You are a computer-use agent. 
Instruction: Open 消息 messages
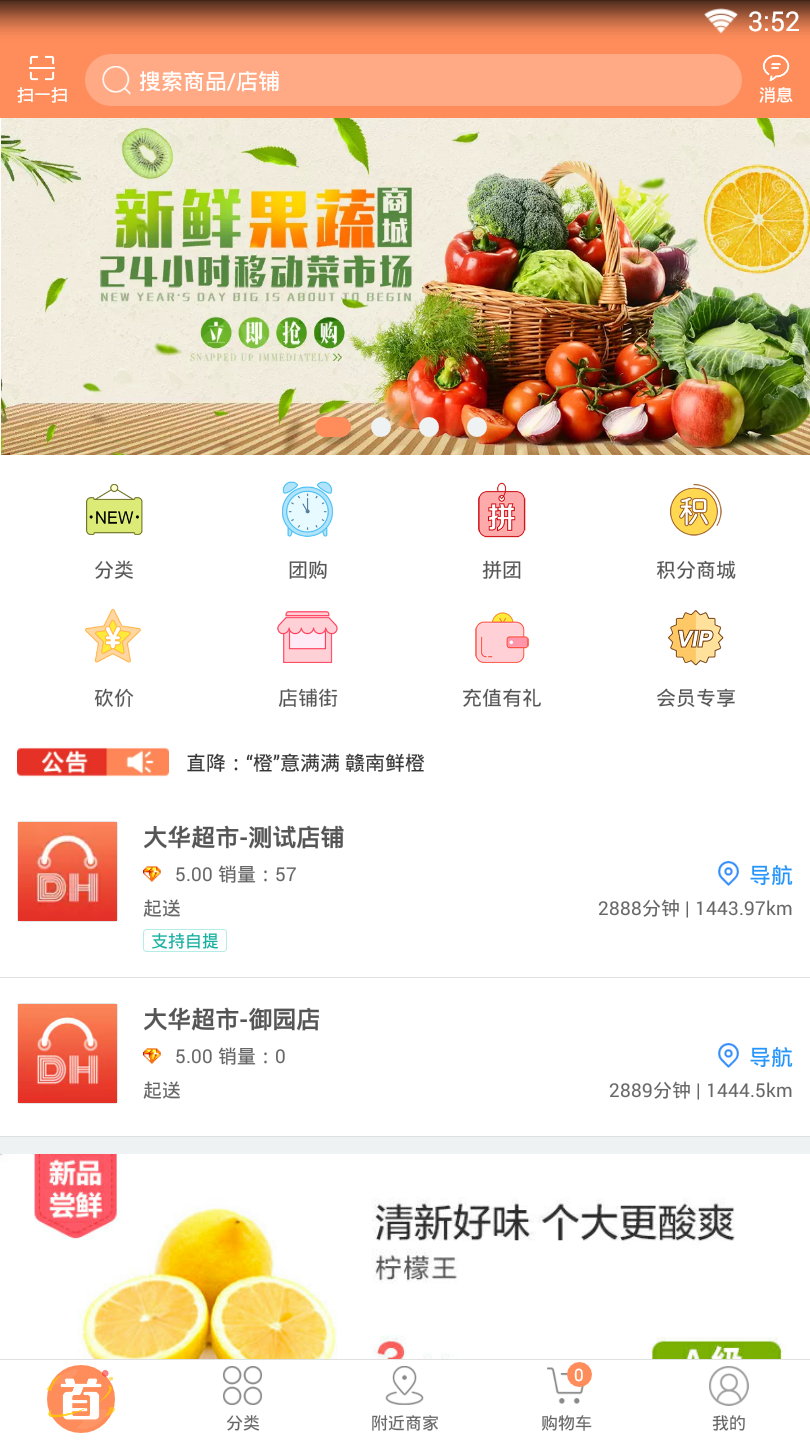(x=775, y=80)
